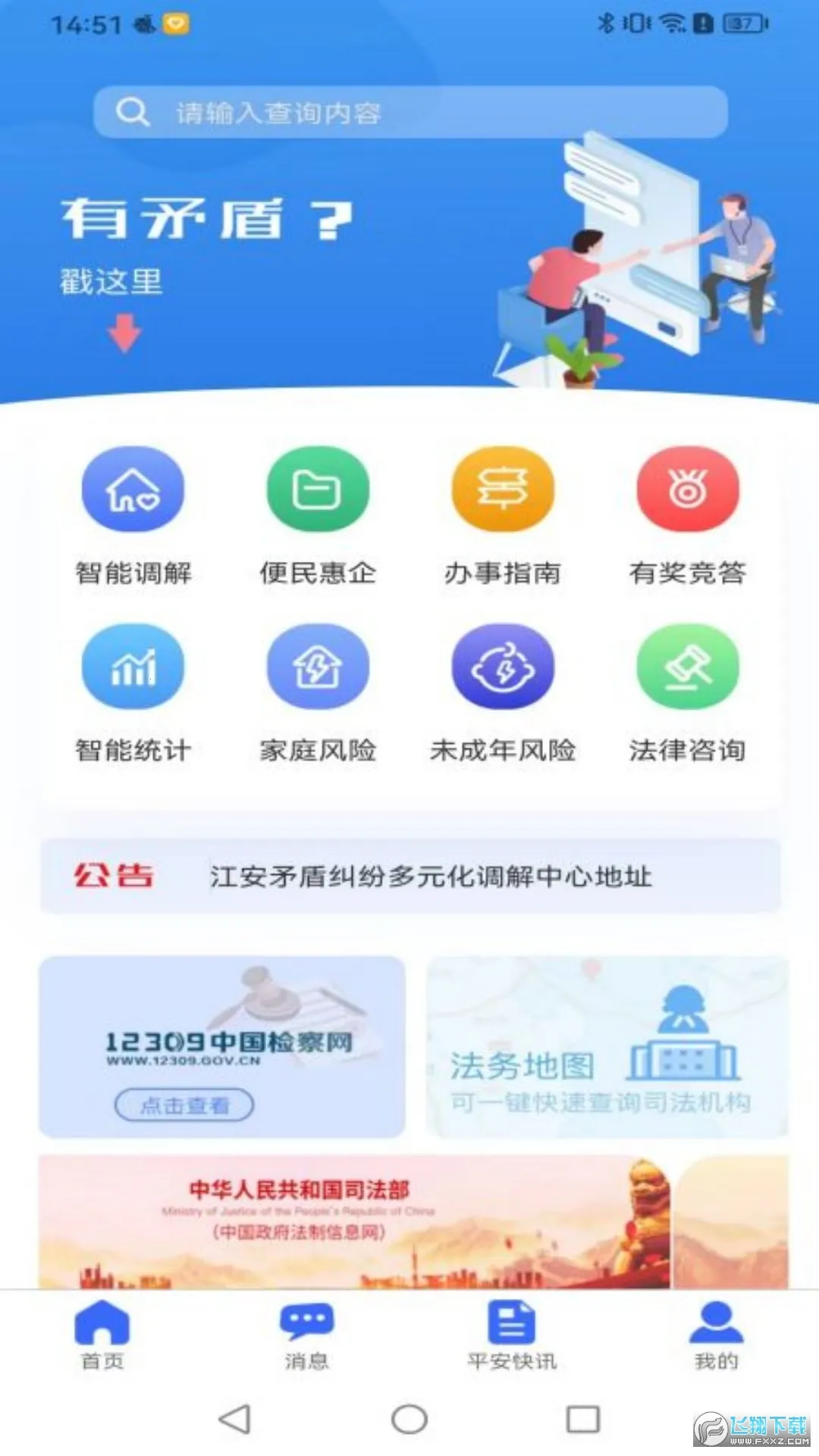The image size is (819, 1456).
Task: Switch to the 平安快讯 tab
Action: [x=512, y=1335]
